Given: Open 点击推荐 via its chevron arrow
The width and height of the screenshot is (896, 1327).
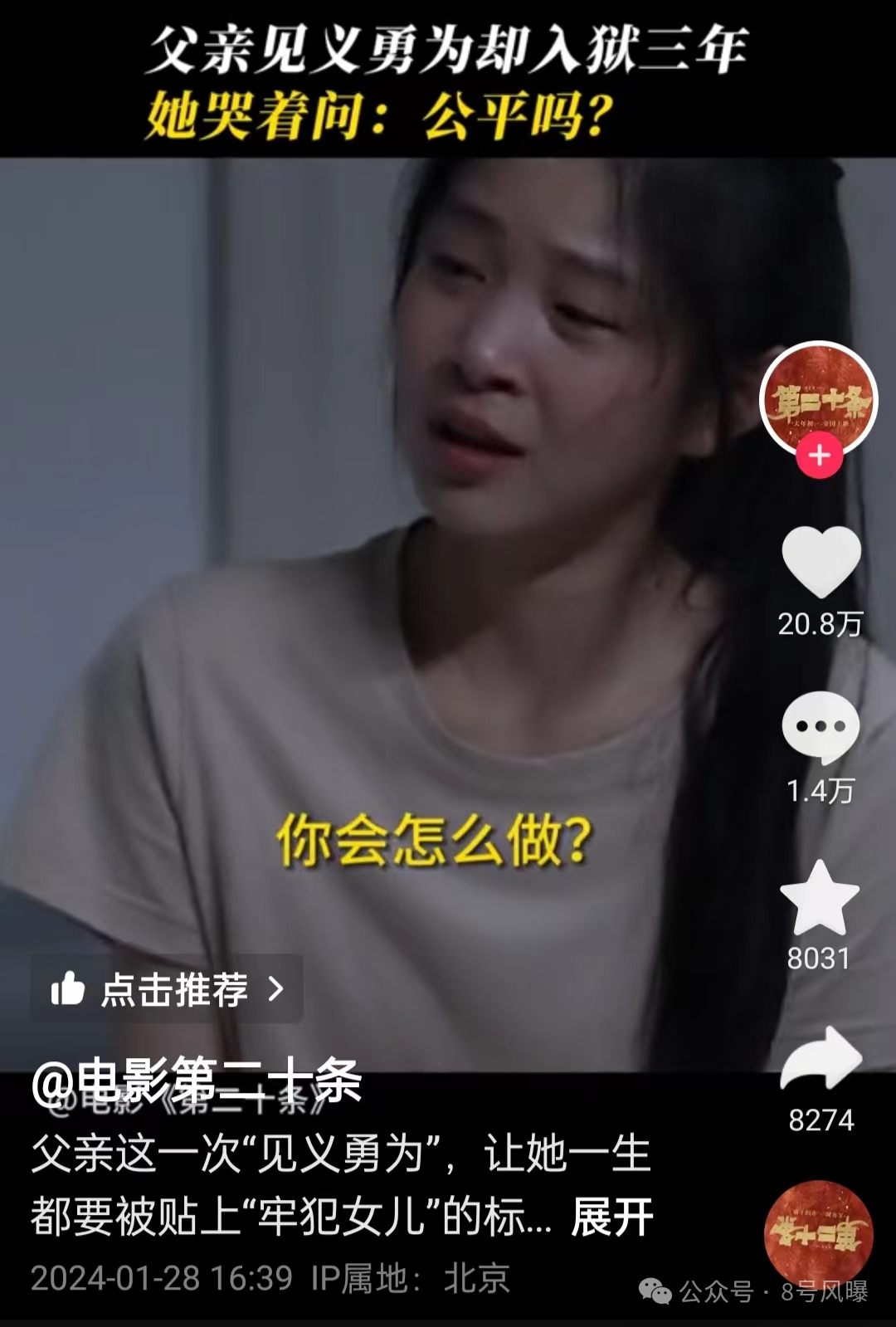Looking at the screenshot, I should tap(276, 988).
